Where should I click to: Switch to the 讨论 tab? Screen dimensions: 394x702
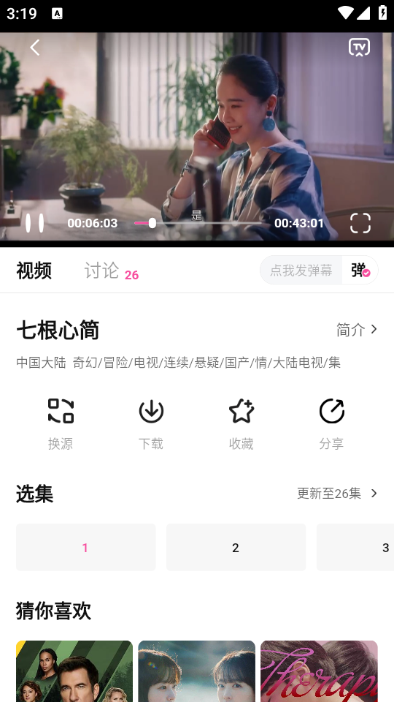pyautogui.click(x=102, y=271)
